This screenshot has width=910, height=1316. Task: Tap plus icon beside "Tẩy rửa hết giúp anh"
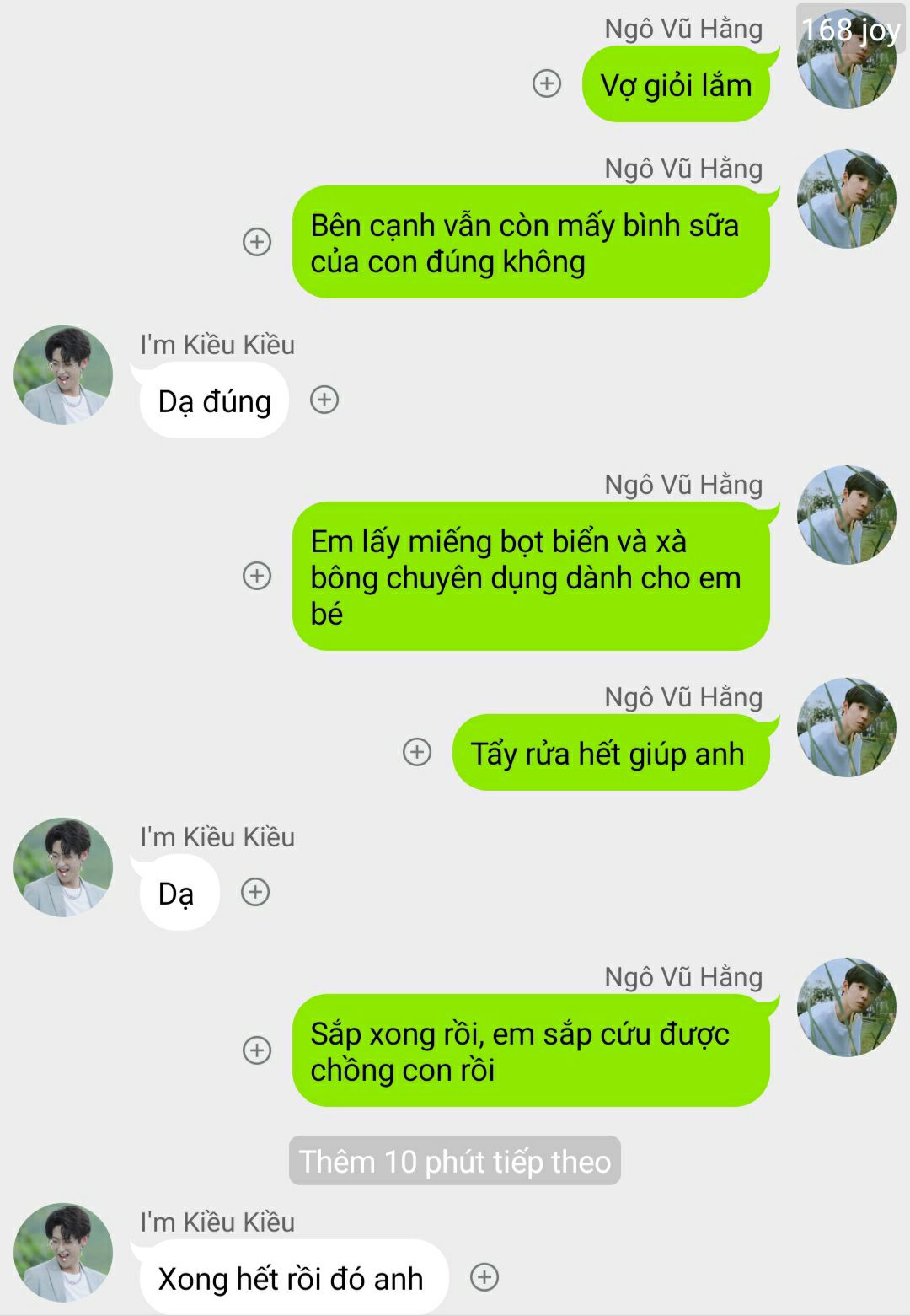[x=417, y=752]
